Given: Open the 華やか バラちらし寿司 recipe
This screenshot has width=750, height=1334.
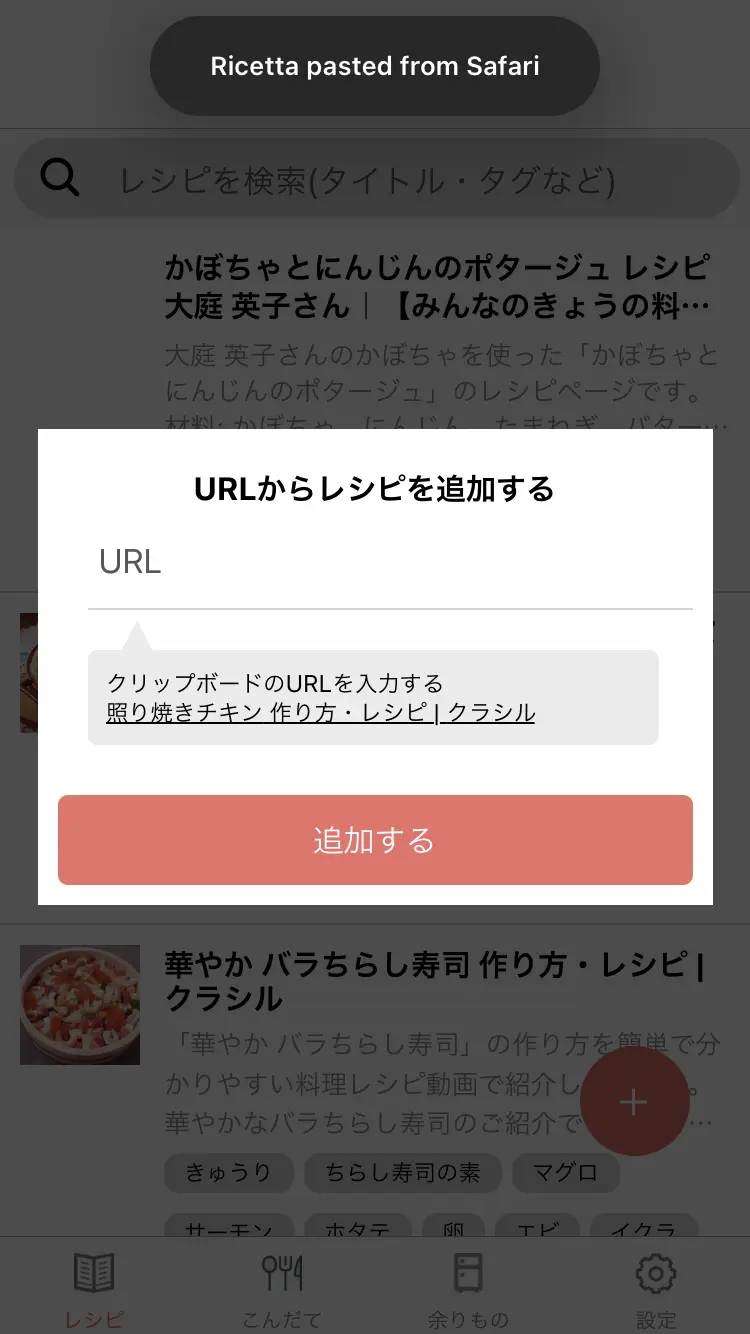Looking at the screenshot, I should coord(435,984).
